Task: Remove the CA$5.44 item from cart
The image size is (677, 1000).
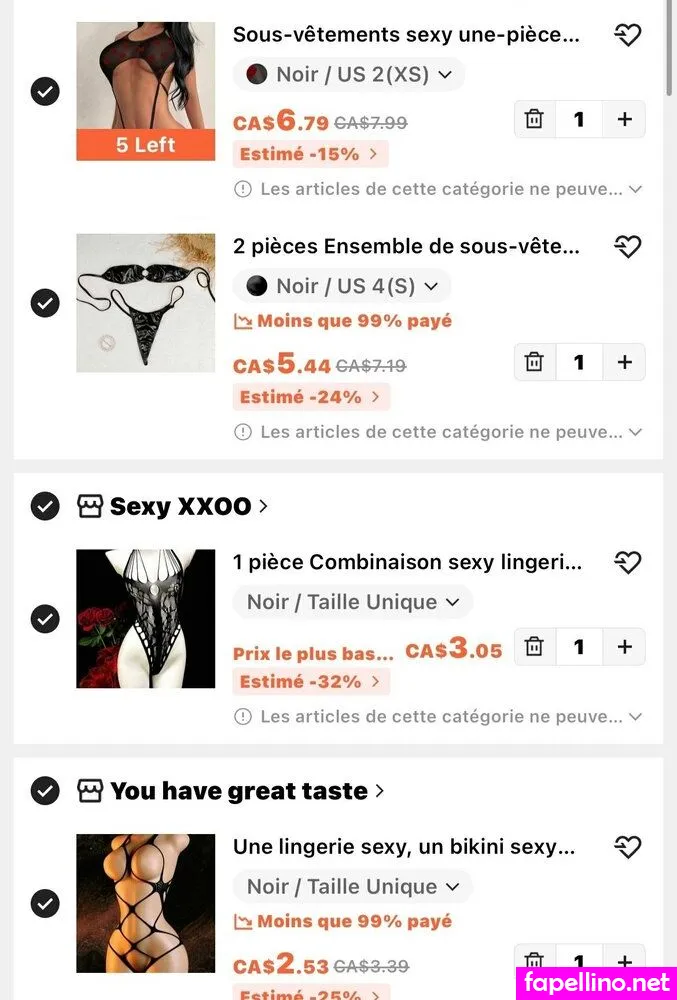Action: [x=535, y=362]
